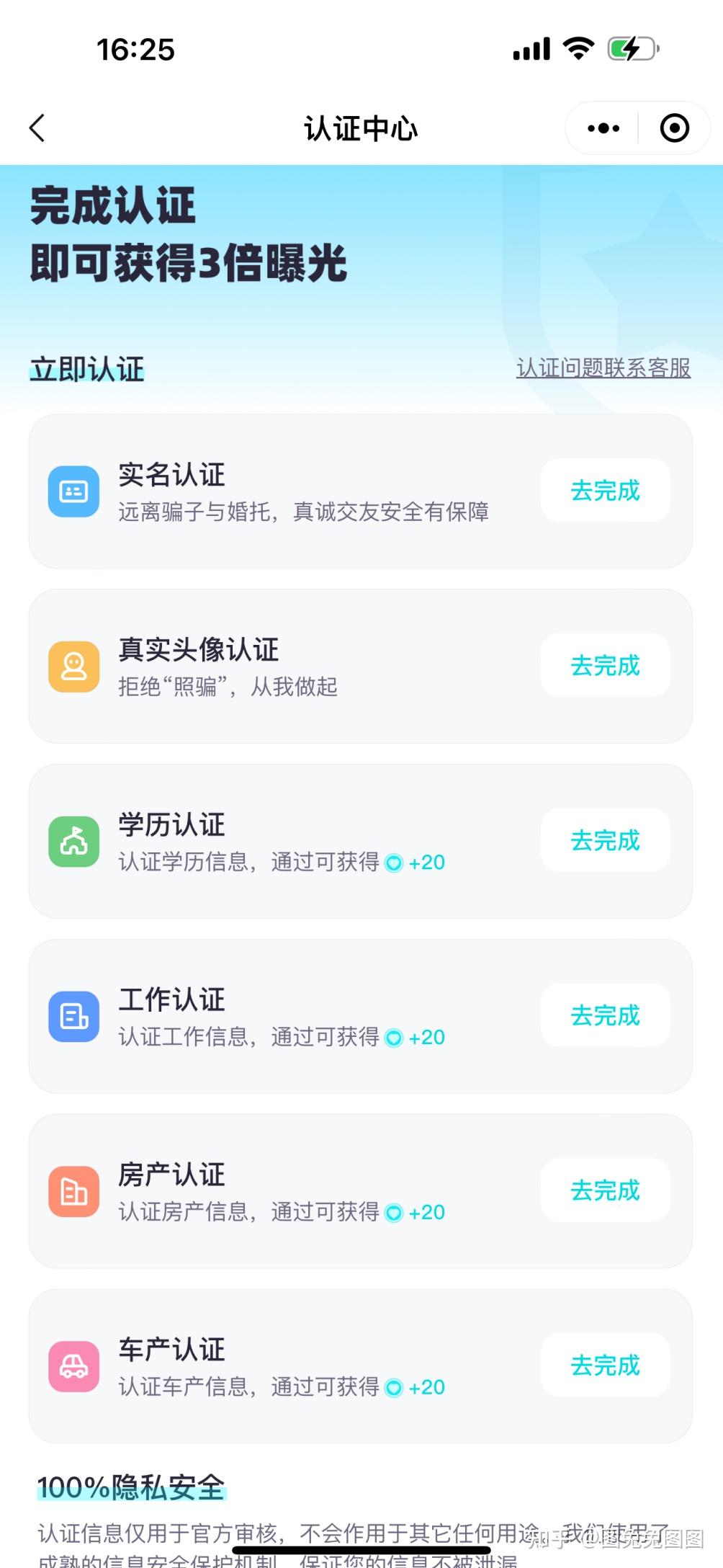The height and width of the screenshot is (1568, 723).
Task: Click the coin icon beside 车产认证 +20
Action: [395, 1387]
